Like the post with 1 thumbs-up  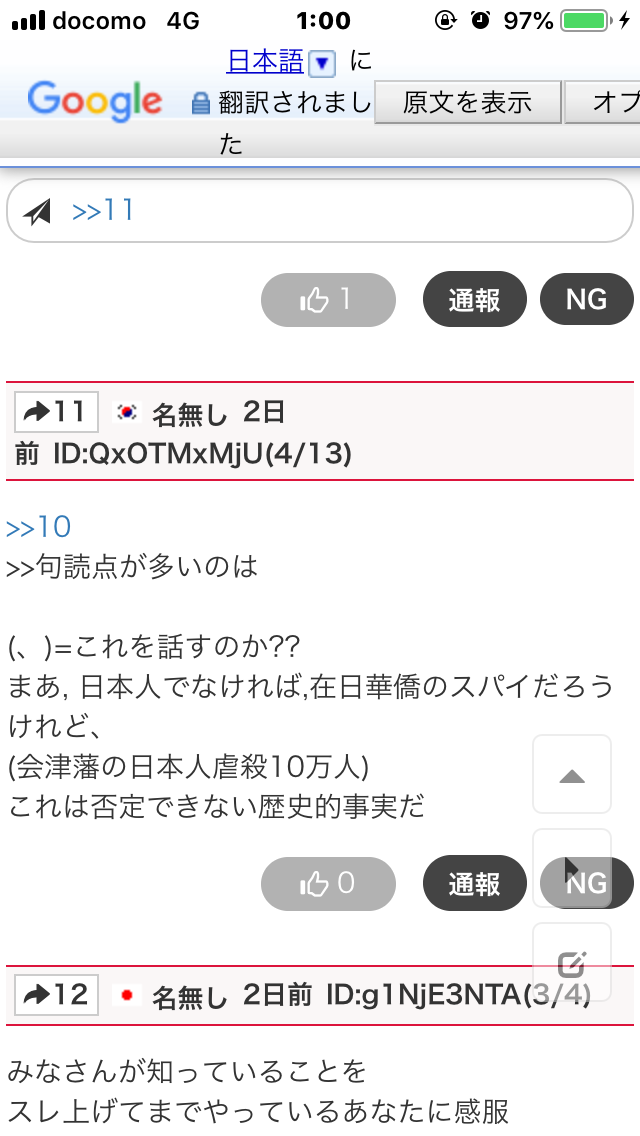(328, 299)
